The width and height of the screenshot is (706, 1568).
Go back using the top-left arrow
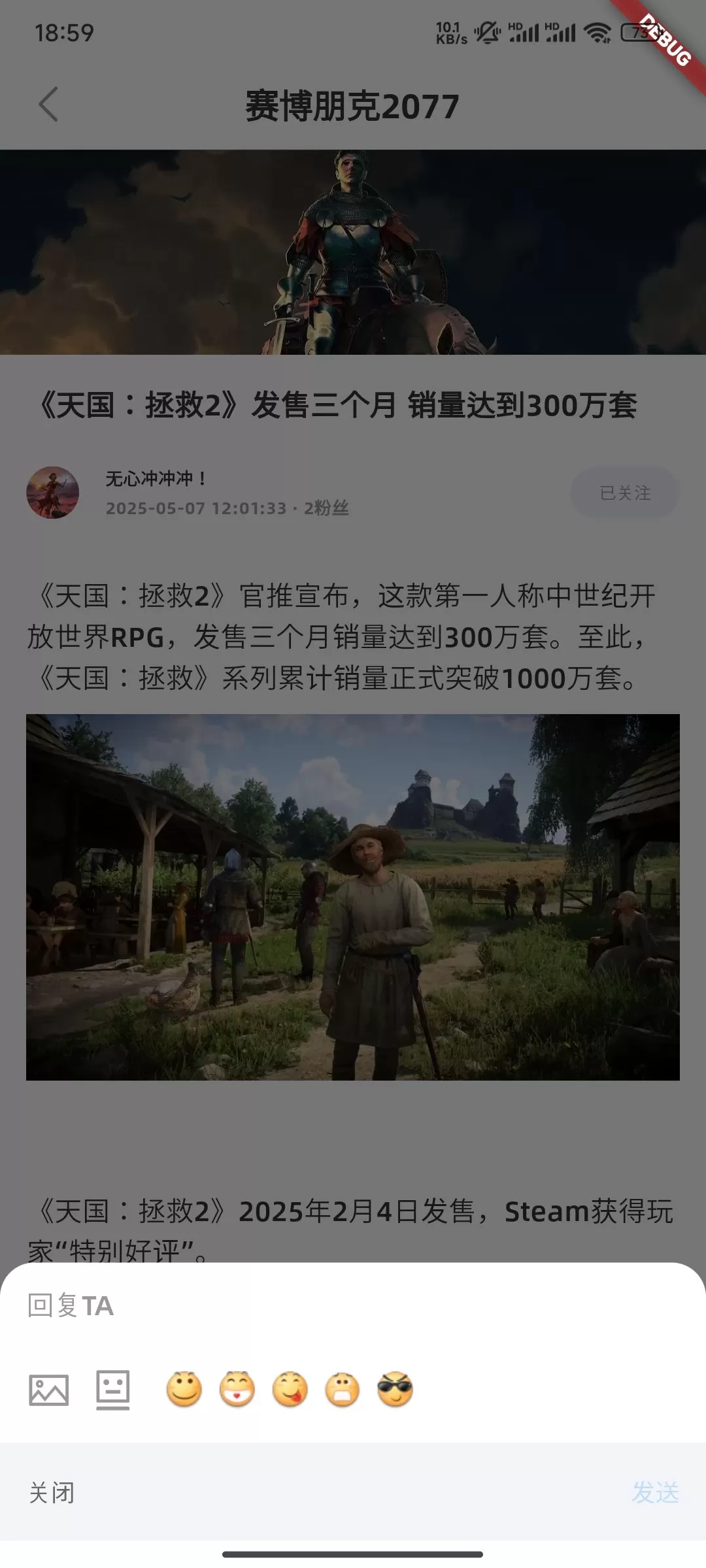coord(49,105)
